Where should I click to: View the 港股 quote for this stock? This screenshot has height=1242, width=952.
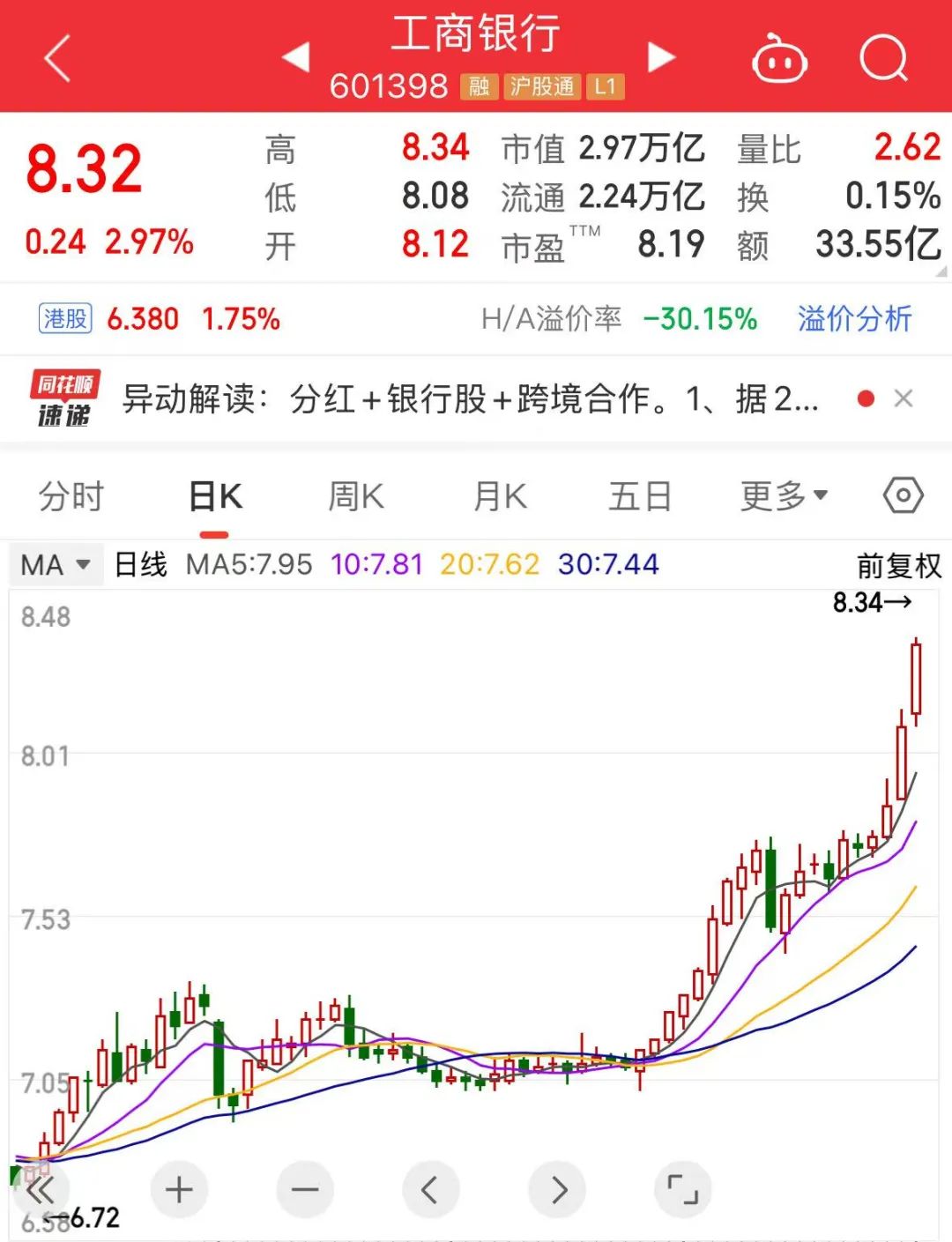pos(66,318)
